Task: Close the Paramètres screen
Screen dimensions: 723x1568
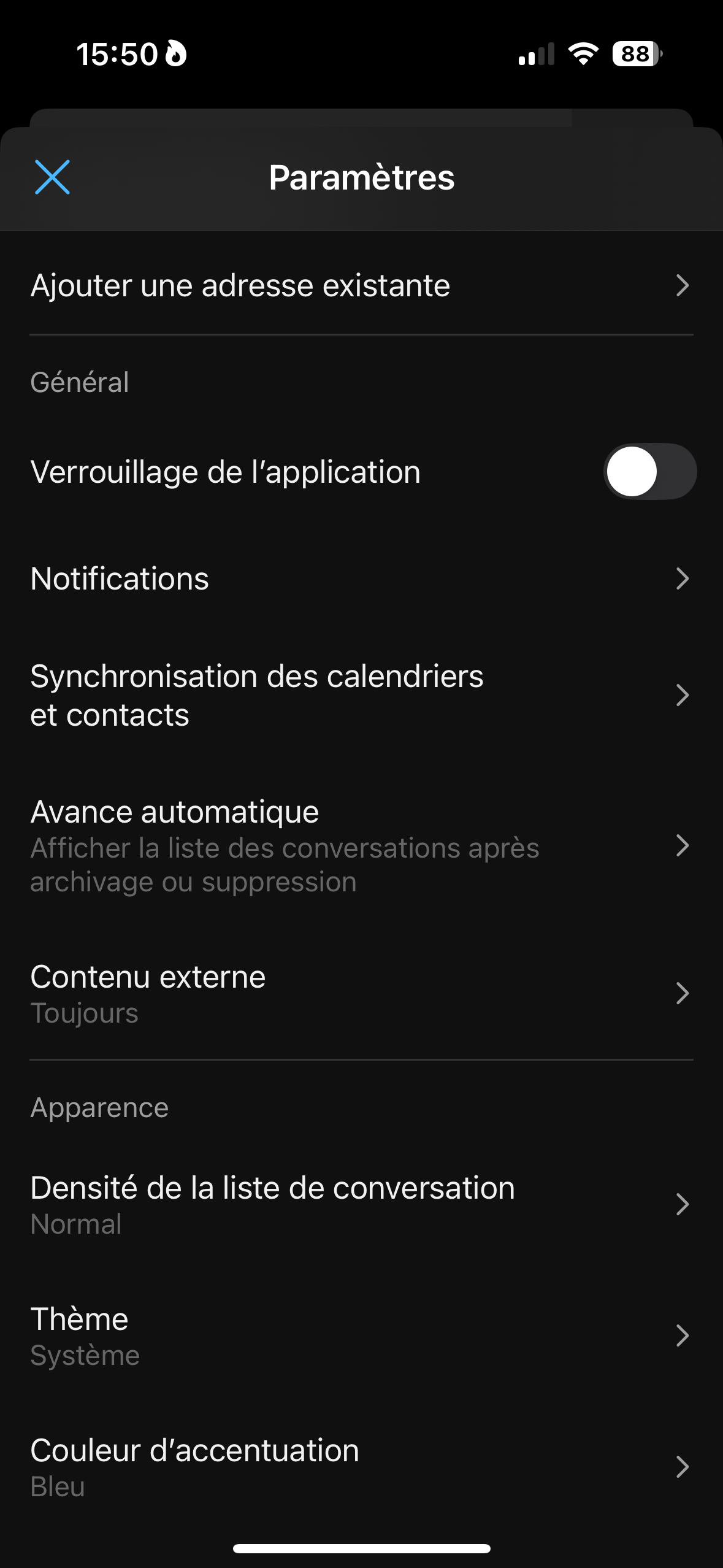Action: pyautogui.click(x=53, y=177)
